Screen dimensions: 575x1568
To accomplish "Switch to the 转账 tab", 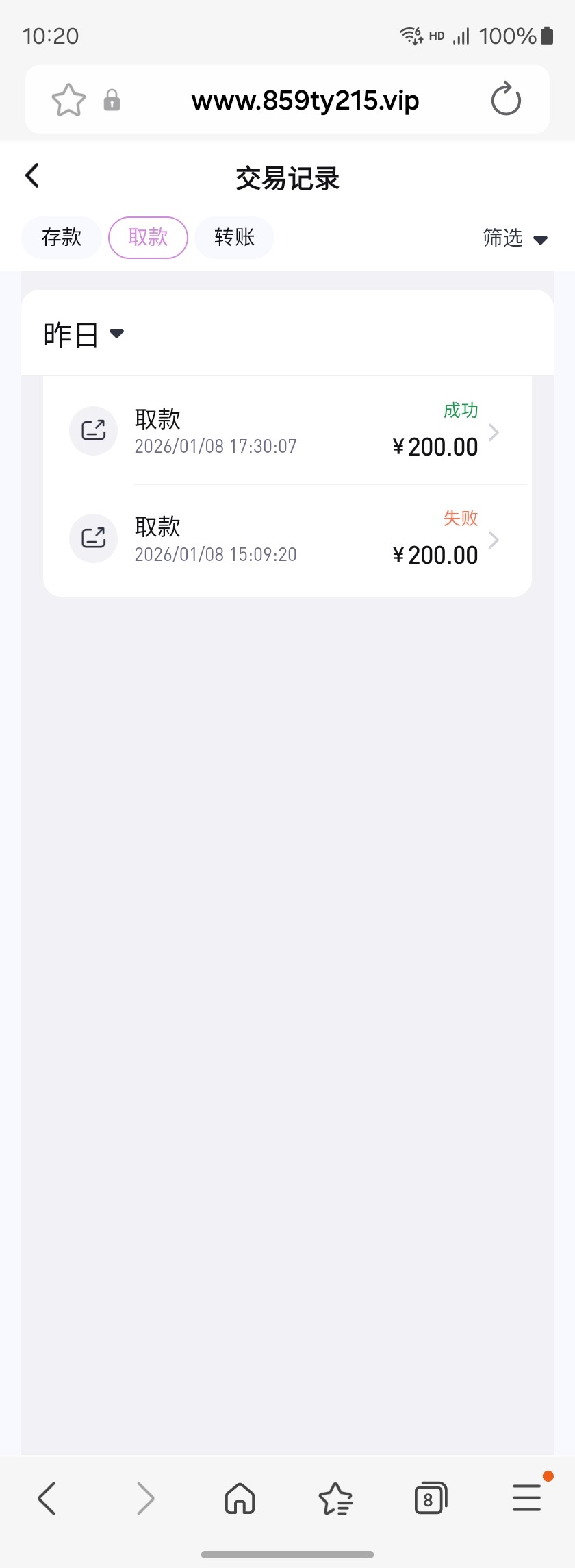I will [234, 238].
